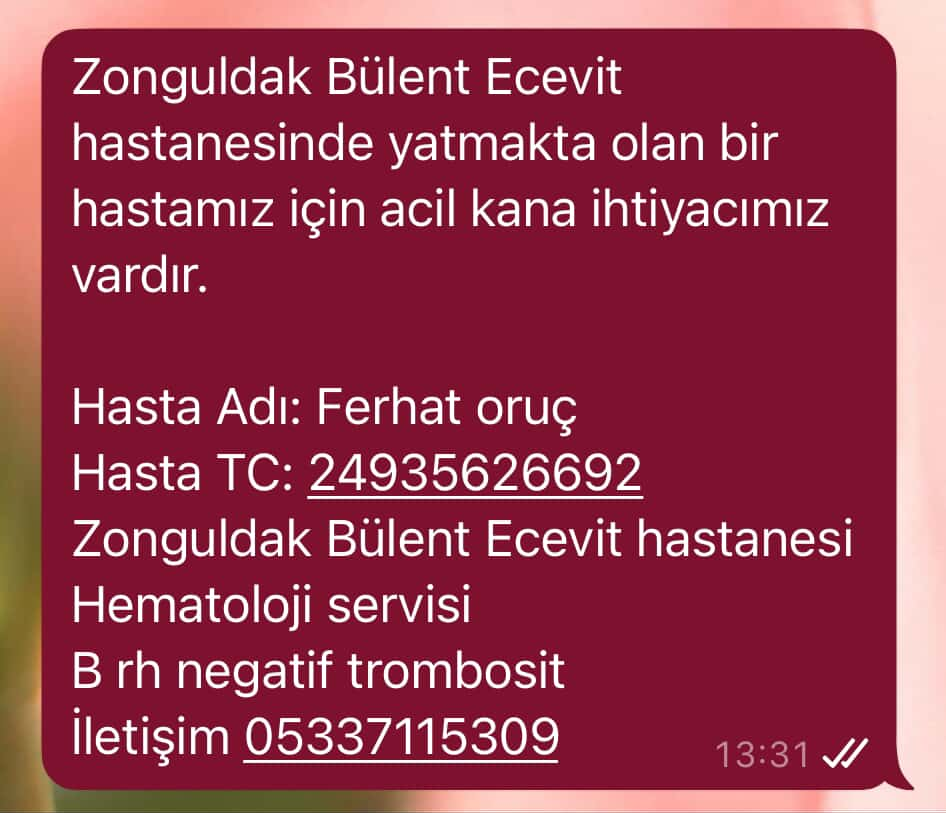Call the contact number 05337115309
This screenshot has height=813, width=946.
coord(401,738)
